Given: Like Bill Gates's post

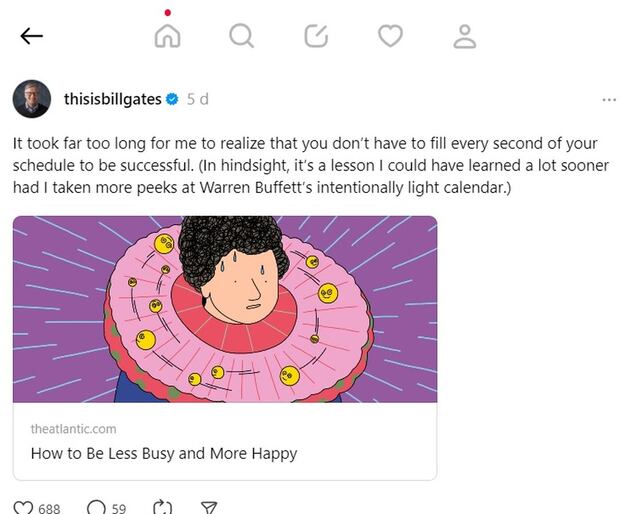Looking at the screenshot, I should 23,507.
